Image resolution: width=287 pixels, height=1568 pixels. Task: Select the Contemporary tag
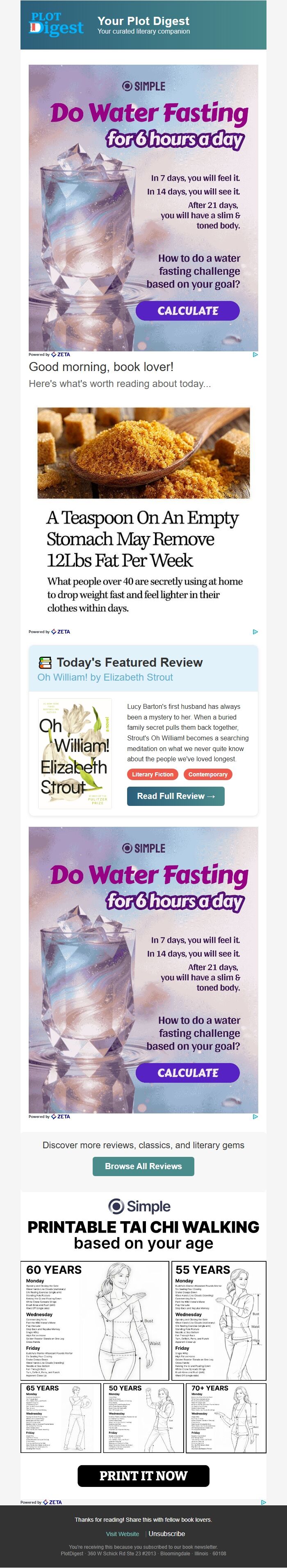click(207, 774)
